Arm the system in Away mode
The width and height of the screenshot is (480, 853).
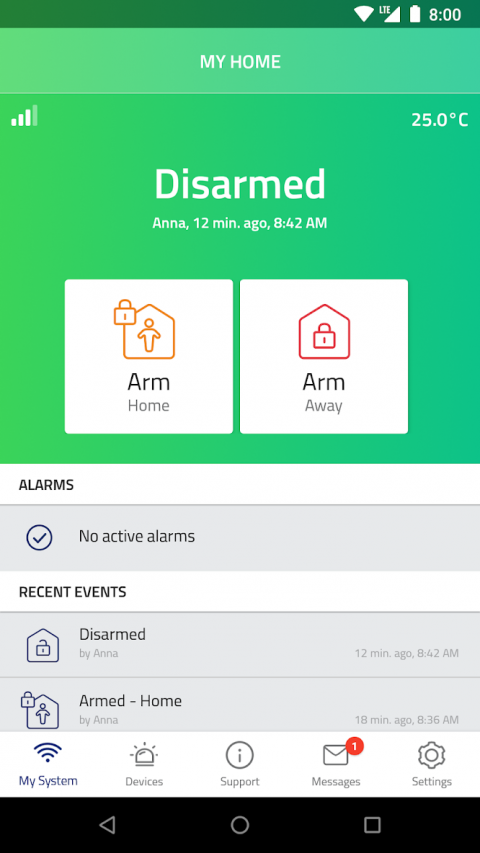[324, 356]
